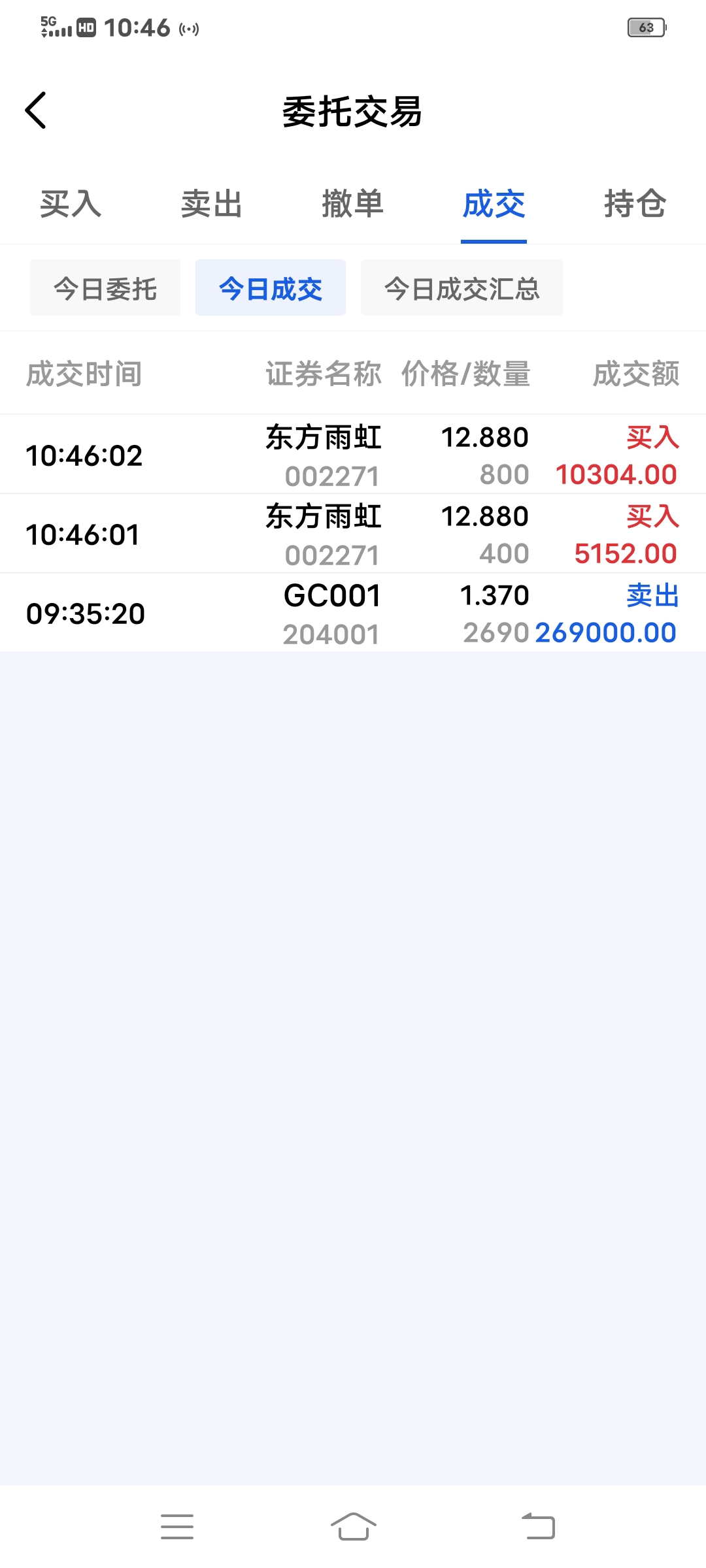Viewport: 706px width, 1568px height.
Task: Tap the system home button
Action: [353, 1527]
